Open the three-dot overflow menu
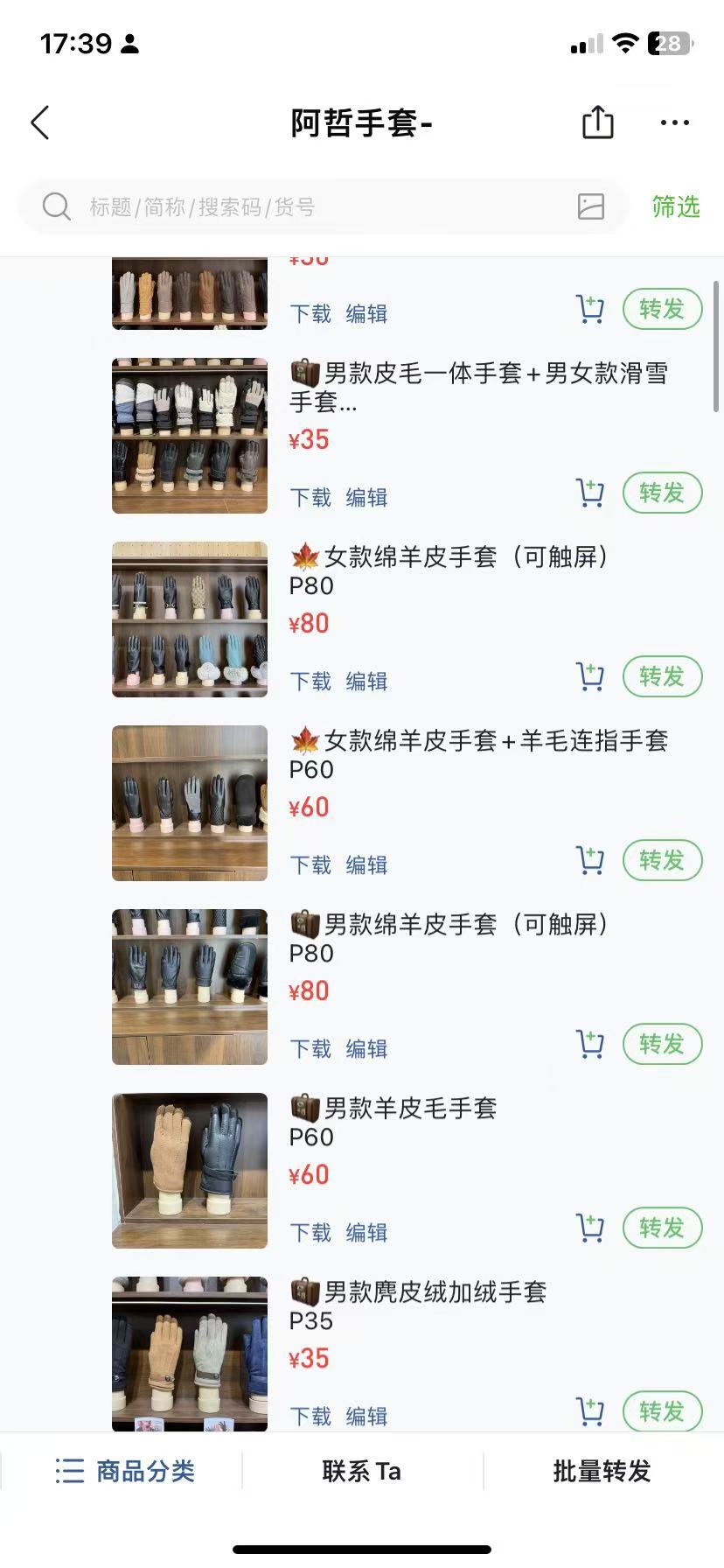Viewport: 724px width, 1568px height. click(674, 123)
